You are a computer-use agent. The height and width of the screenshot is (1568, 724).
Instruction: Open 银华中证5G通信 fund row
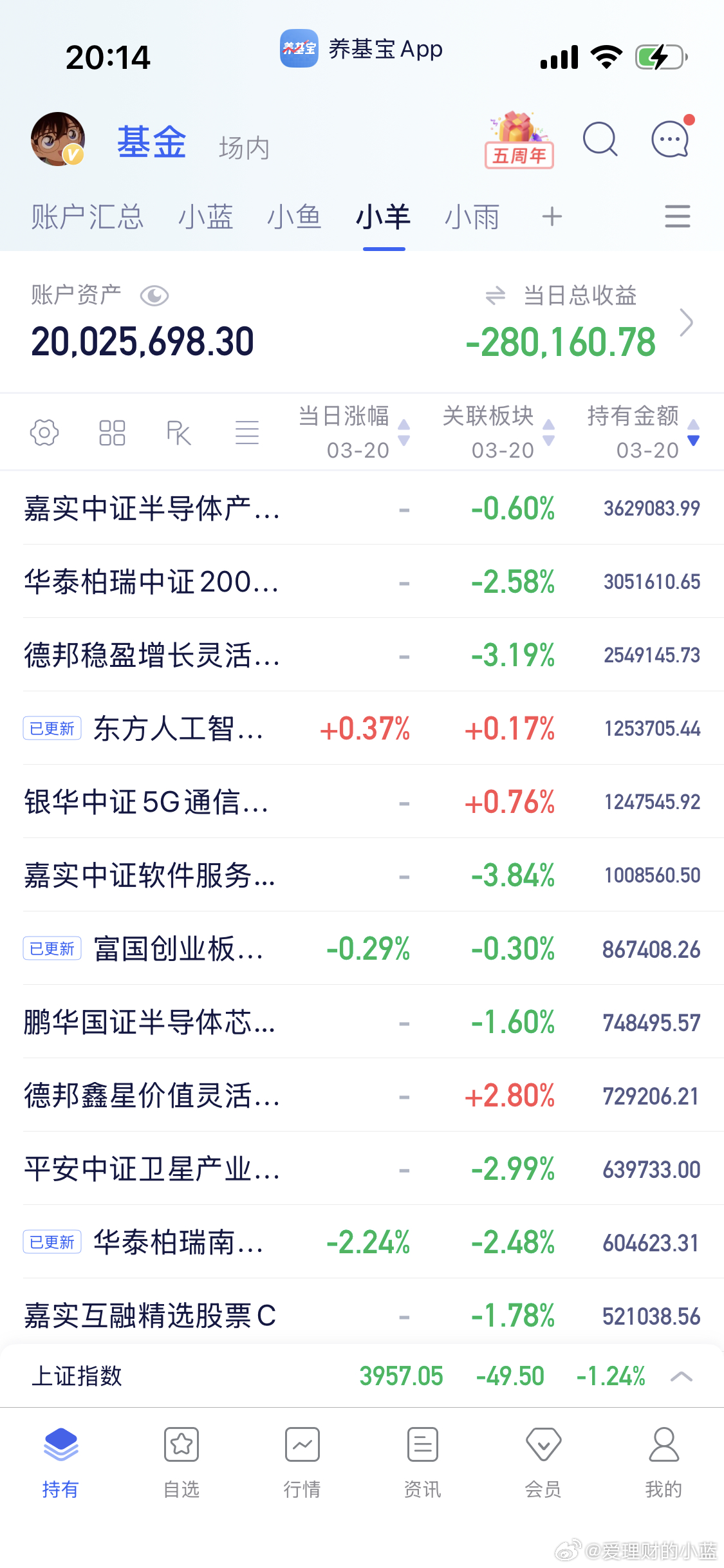[362, 801]
